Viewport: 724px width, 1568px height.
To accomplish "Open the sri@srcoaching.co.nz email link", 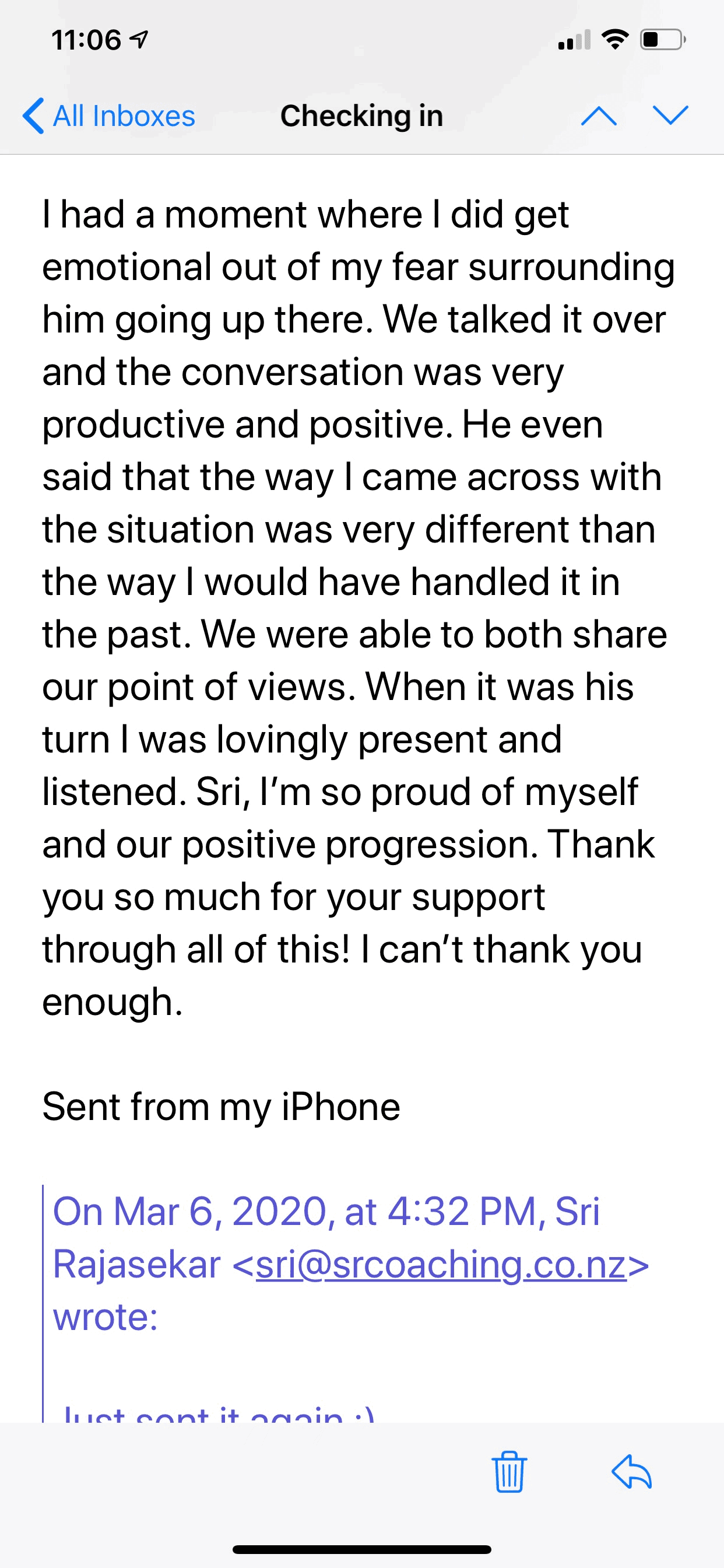I will pyautogui.click(x=441, y=1265).
